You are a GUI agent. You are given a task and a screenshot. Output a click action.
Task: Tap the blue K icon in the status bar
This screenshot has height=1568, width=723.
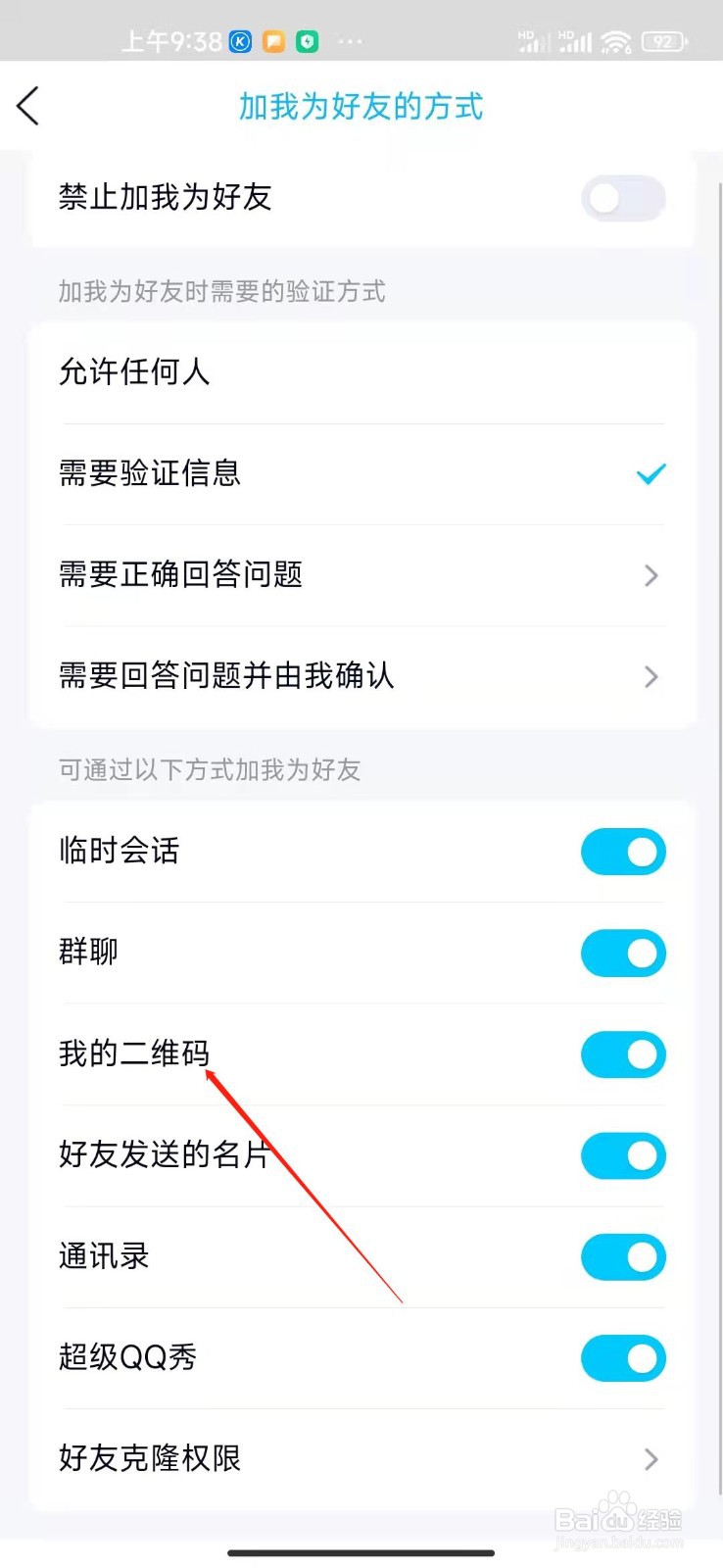238,41
